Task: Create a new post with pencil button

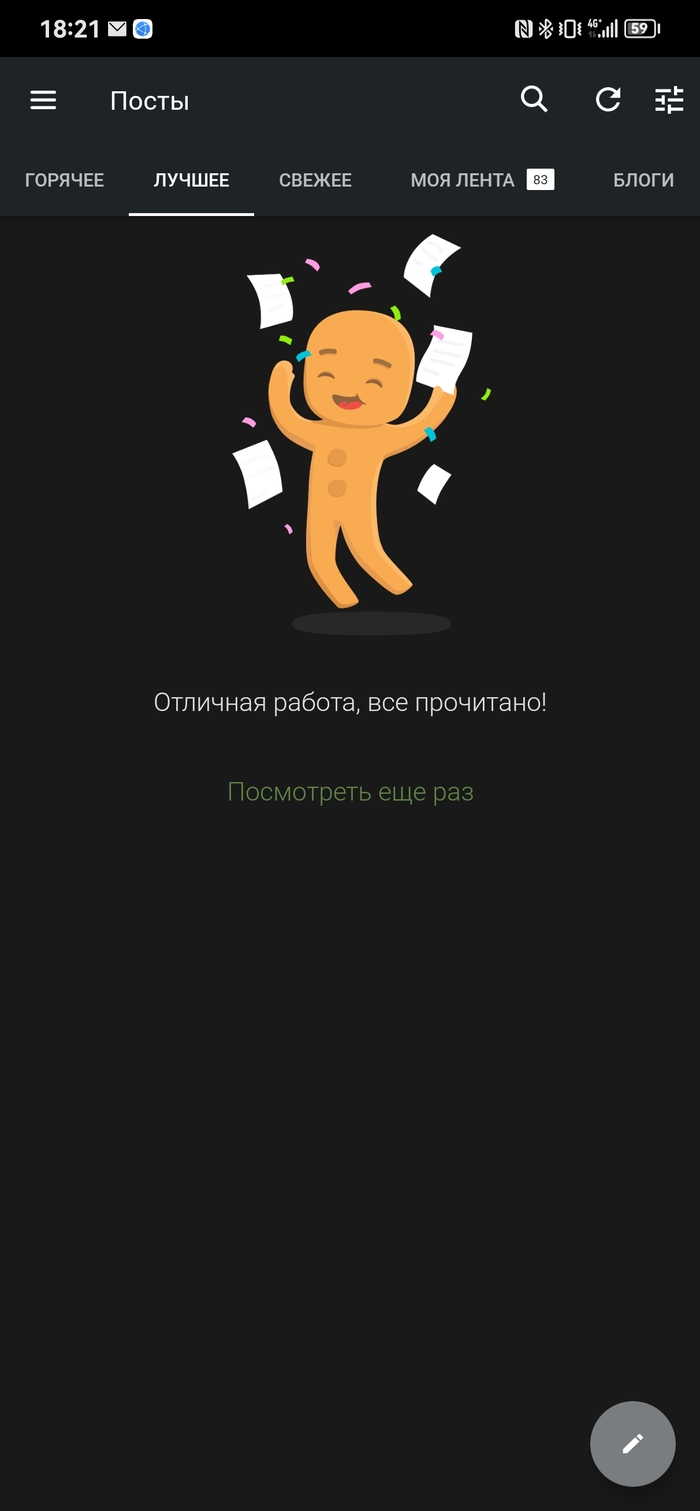Action: (x=632, y=1443)
